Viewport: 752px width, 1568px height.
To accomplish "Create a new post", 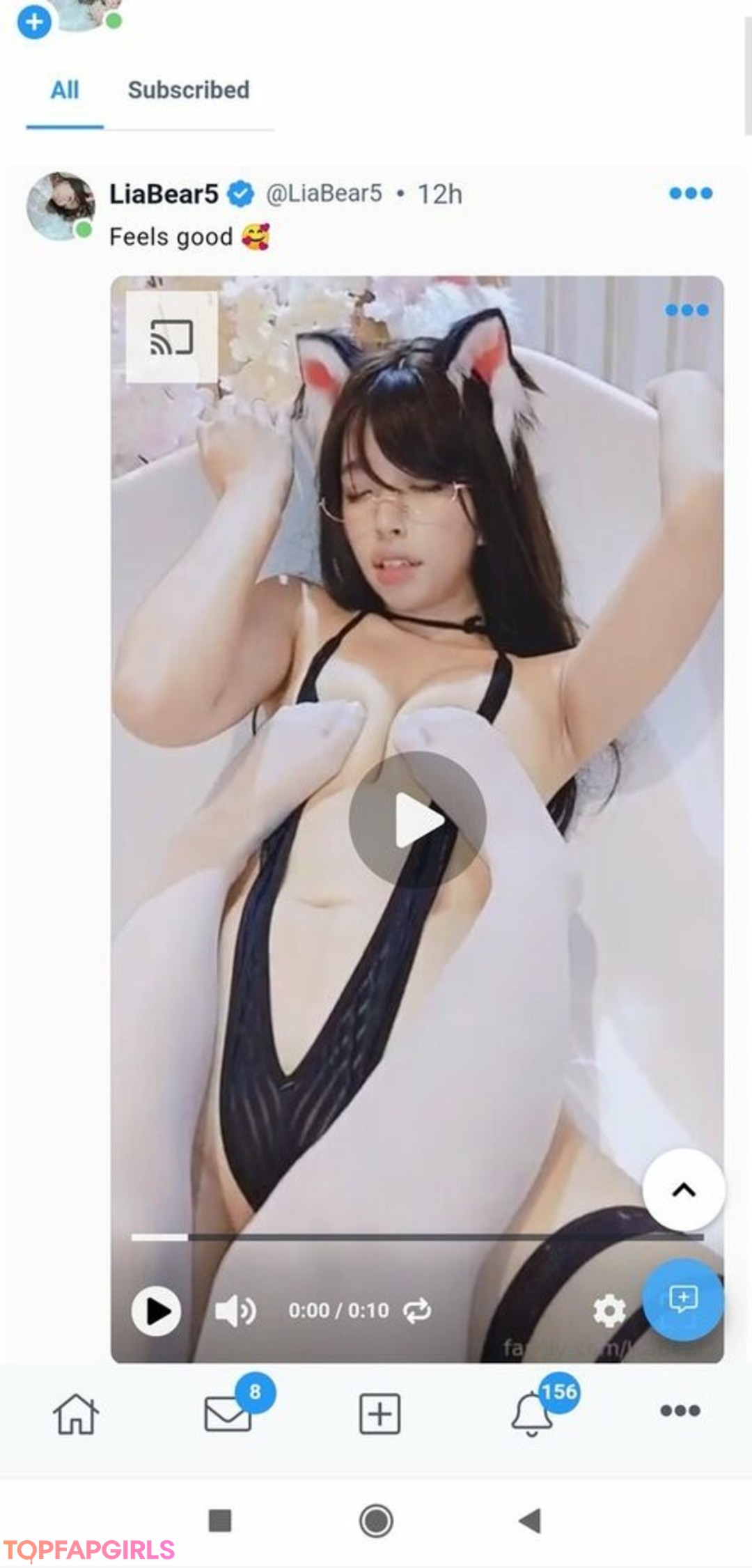I will [379, 1414].
